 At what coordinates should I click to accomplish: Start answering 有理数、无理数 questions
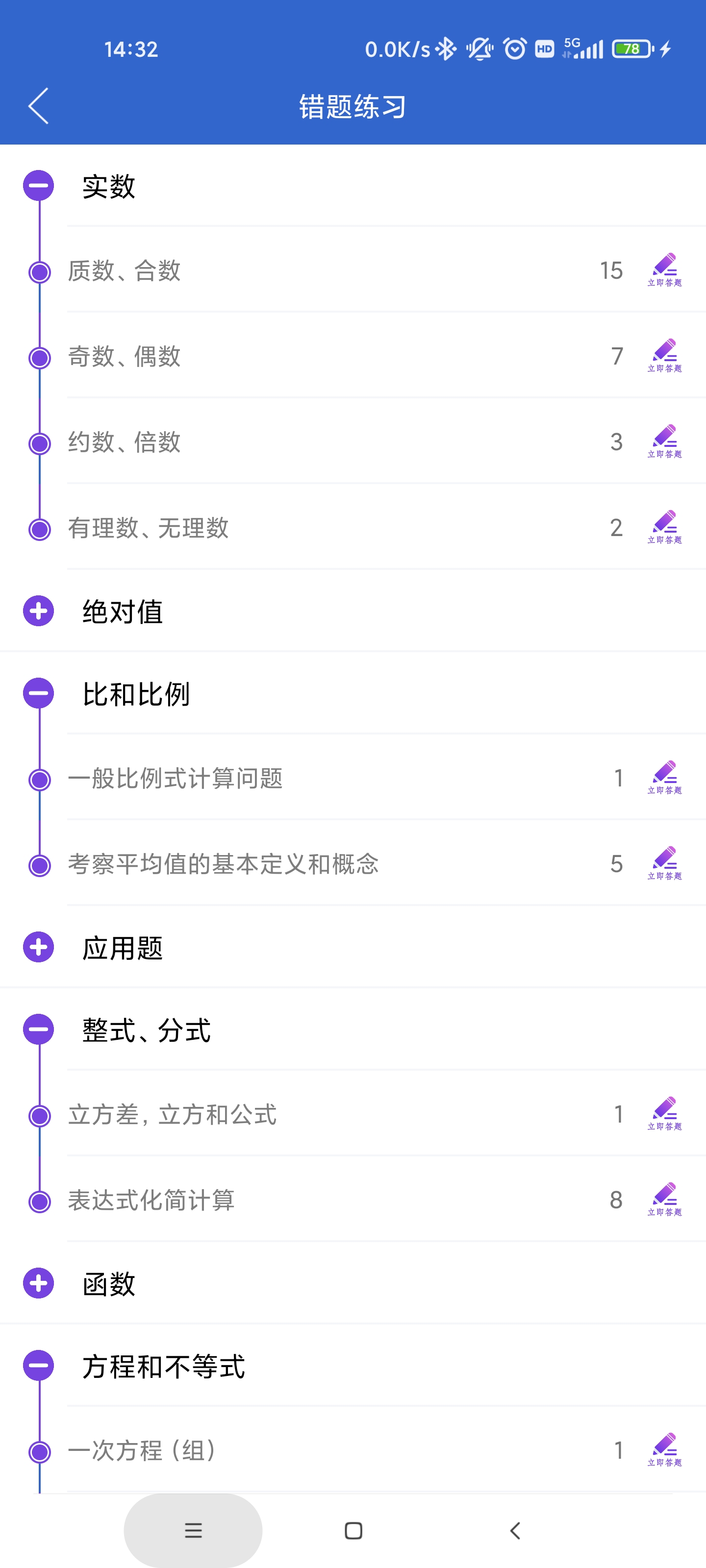pyautogui.click(x=664, y=527)
